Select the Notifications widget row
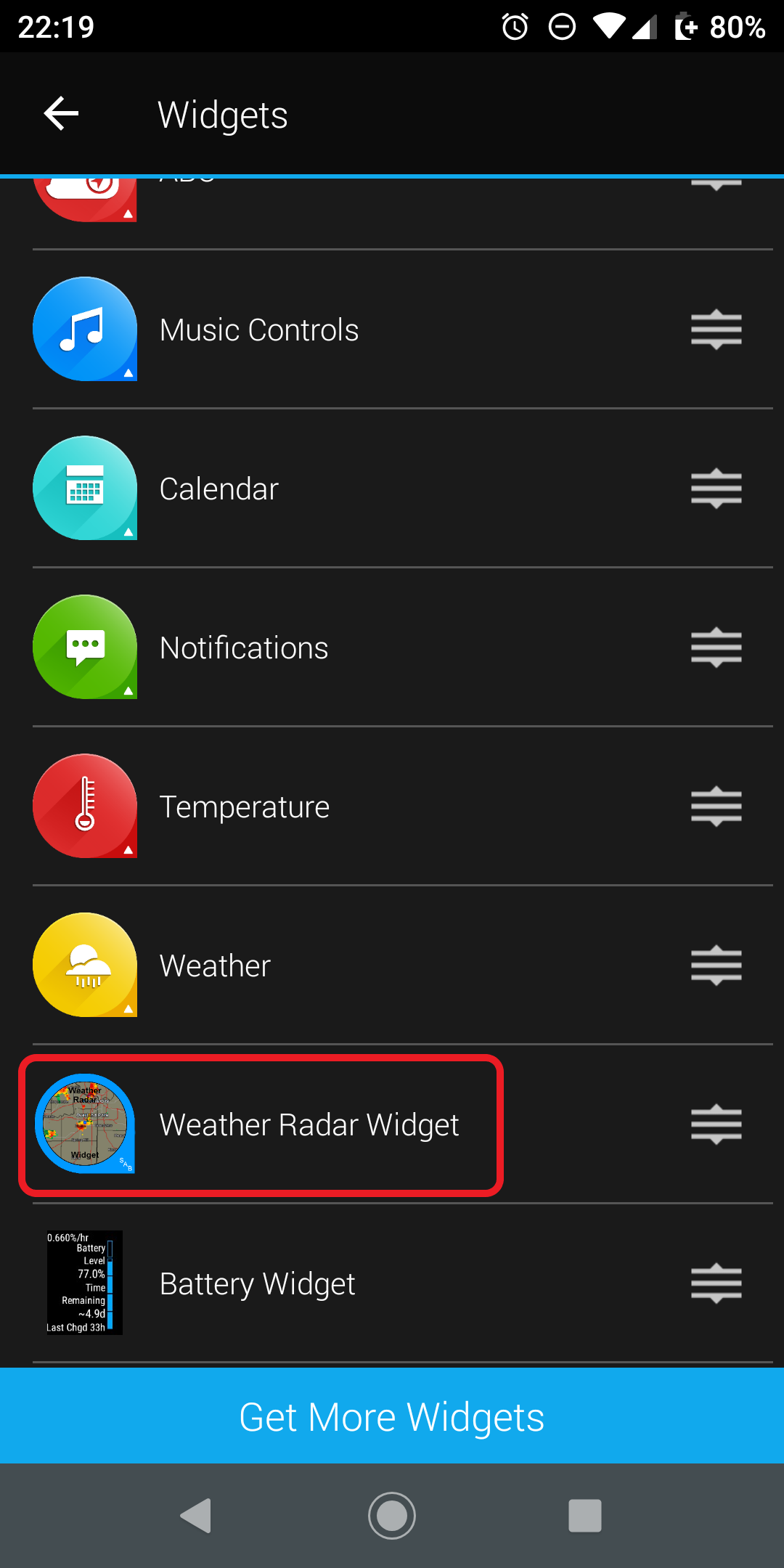Screen dimensions: 784x1568 (x=392, y=648)
